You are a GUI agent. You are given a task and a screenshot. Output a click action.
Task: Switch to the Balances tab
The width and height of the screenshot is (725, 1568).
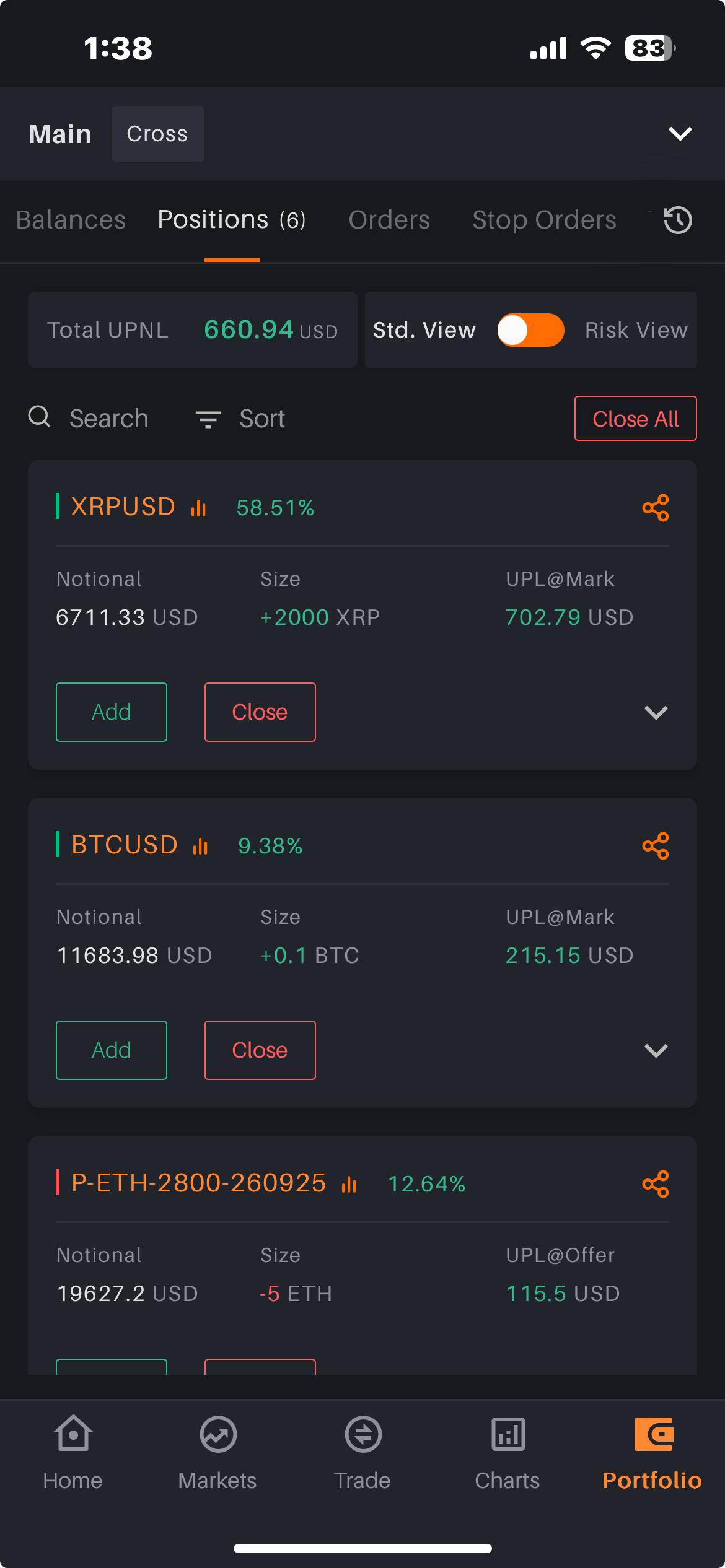[x=71, y=219]
